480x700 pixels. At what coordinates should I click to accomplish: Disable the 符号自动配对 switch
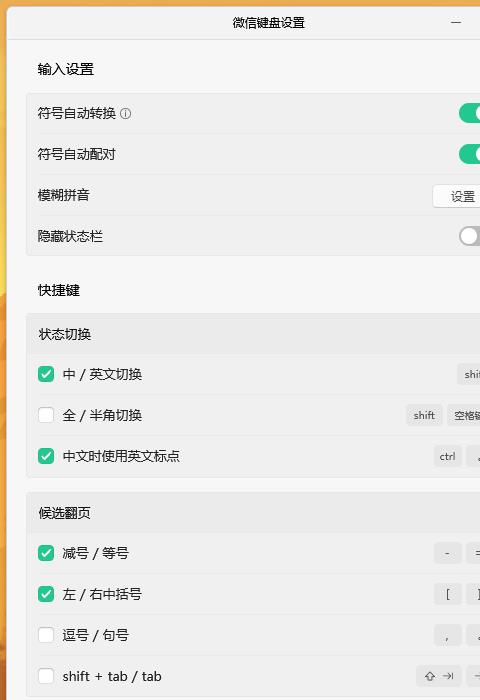click(470, 154)
